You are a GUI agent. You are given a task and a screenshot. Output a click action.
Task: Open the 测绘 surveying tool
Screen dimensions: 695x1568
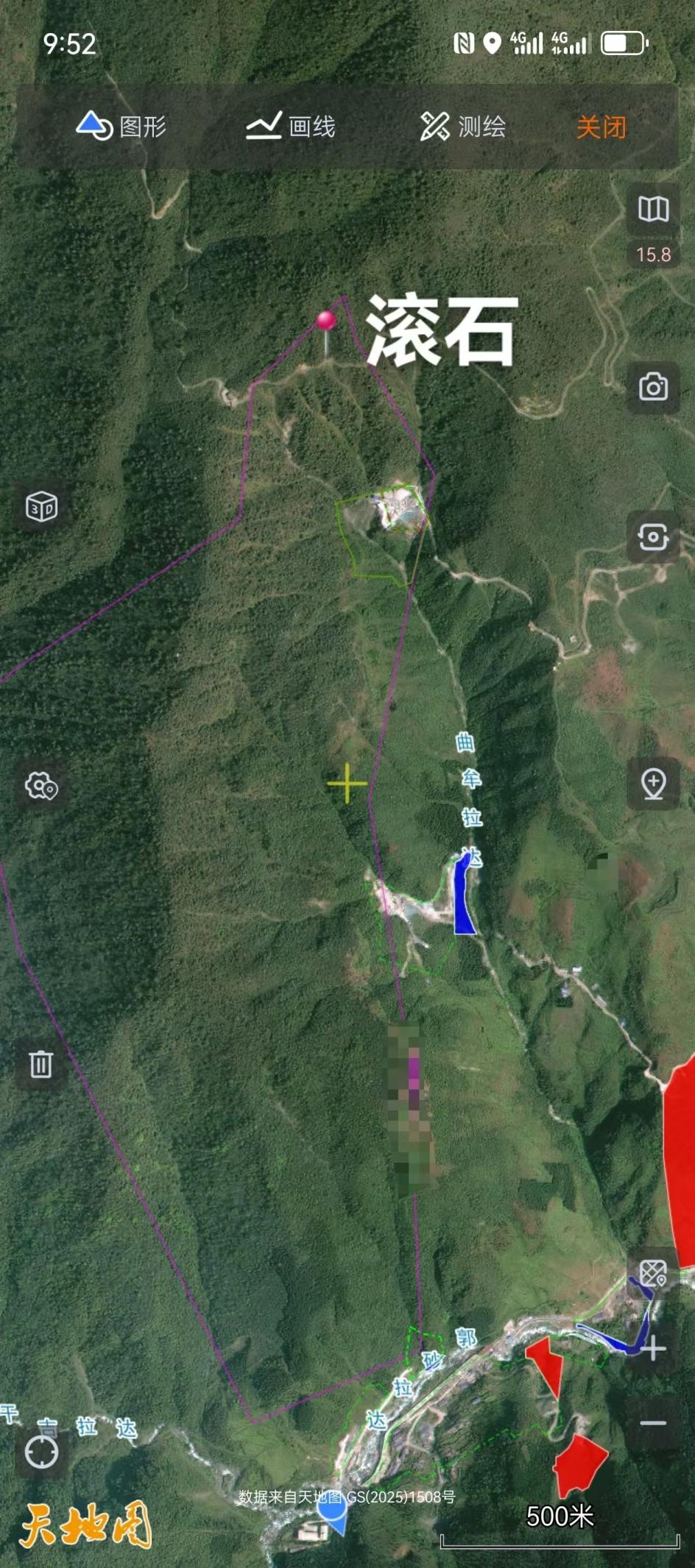[x=462, y=127]
